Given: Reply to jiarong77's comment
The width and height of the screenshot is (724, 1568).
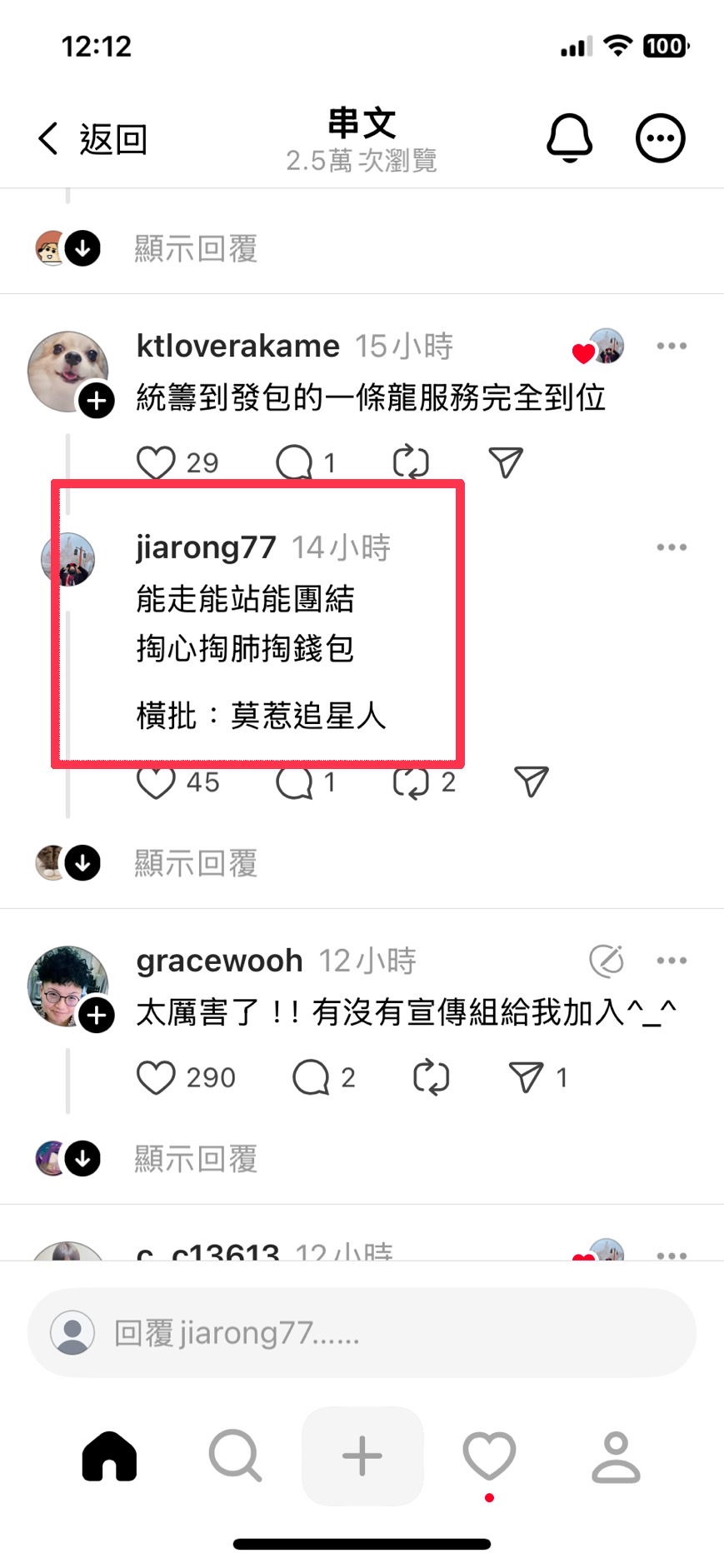Looking at the screenshot, I should tap(294, 782).
